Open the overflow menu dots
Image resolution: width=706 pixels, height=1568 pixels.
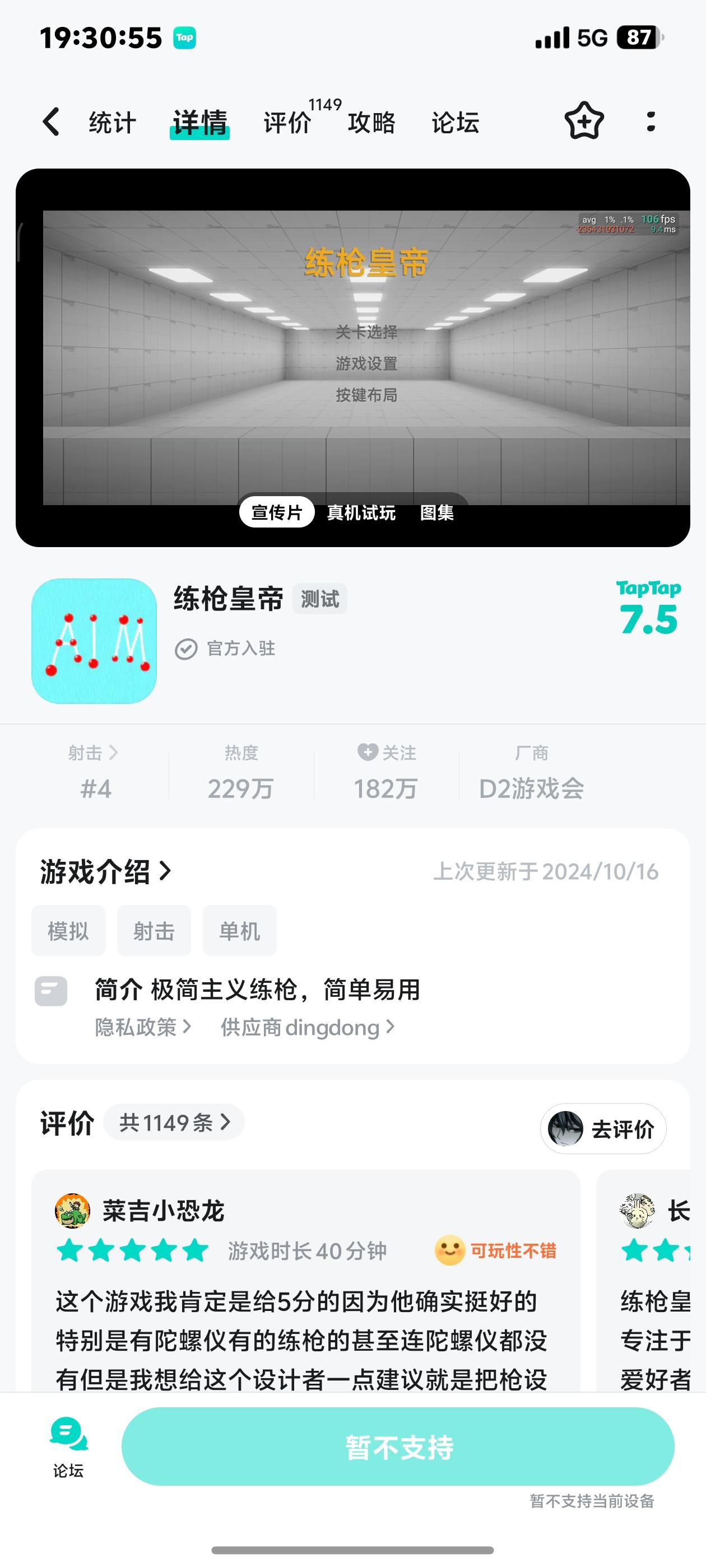pos(651,122)
